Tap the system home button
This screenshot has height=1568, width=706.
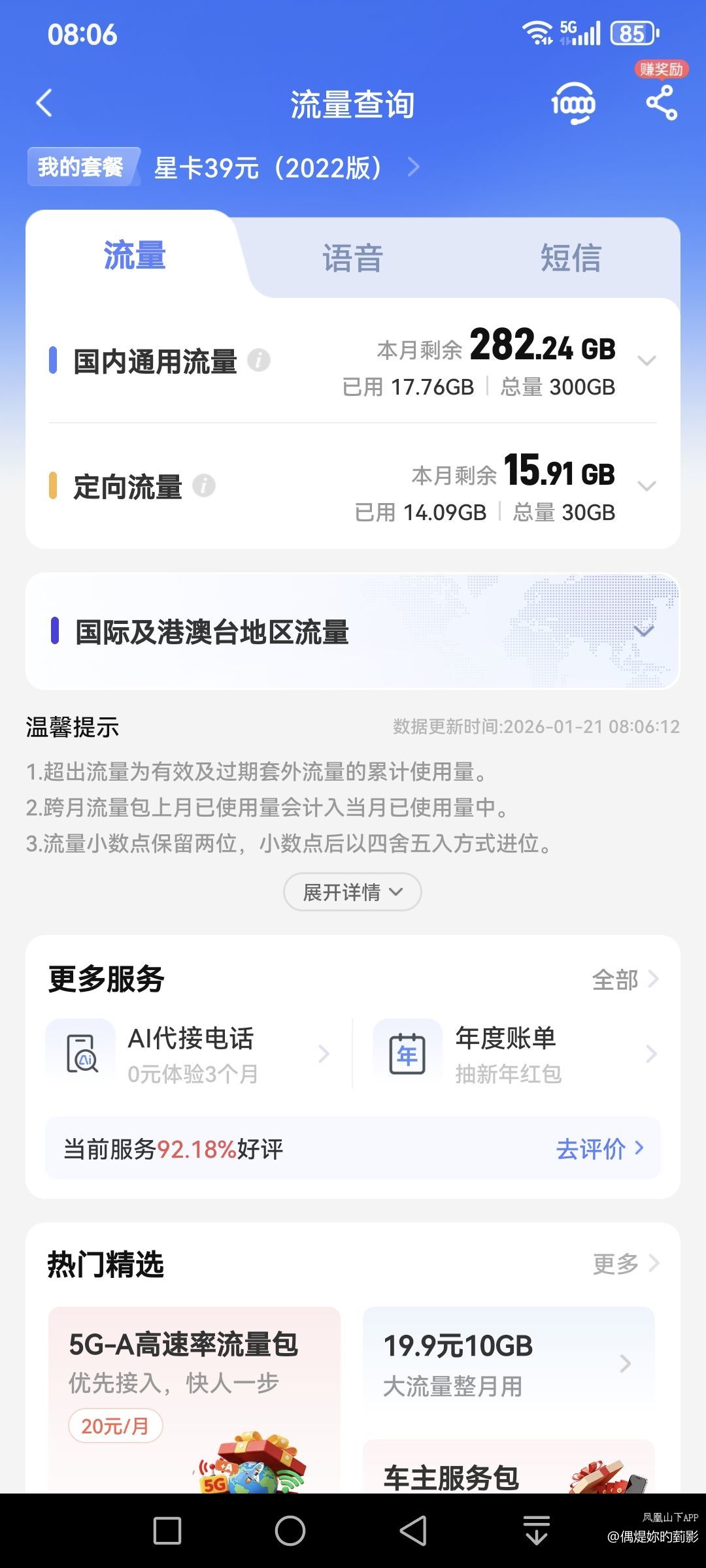coord(290,1530)
